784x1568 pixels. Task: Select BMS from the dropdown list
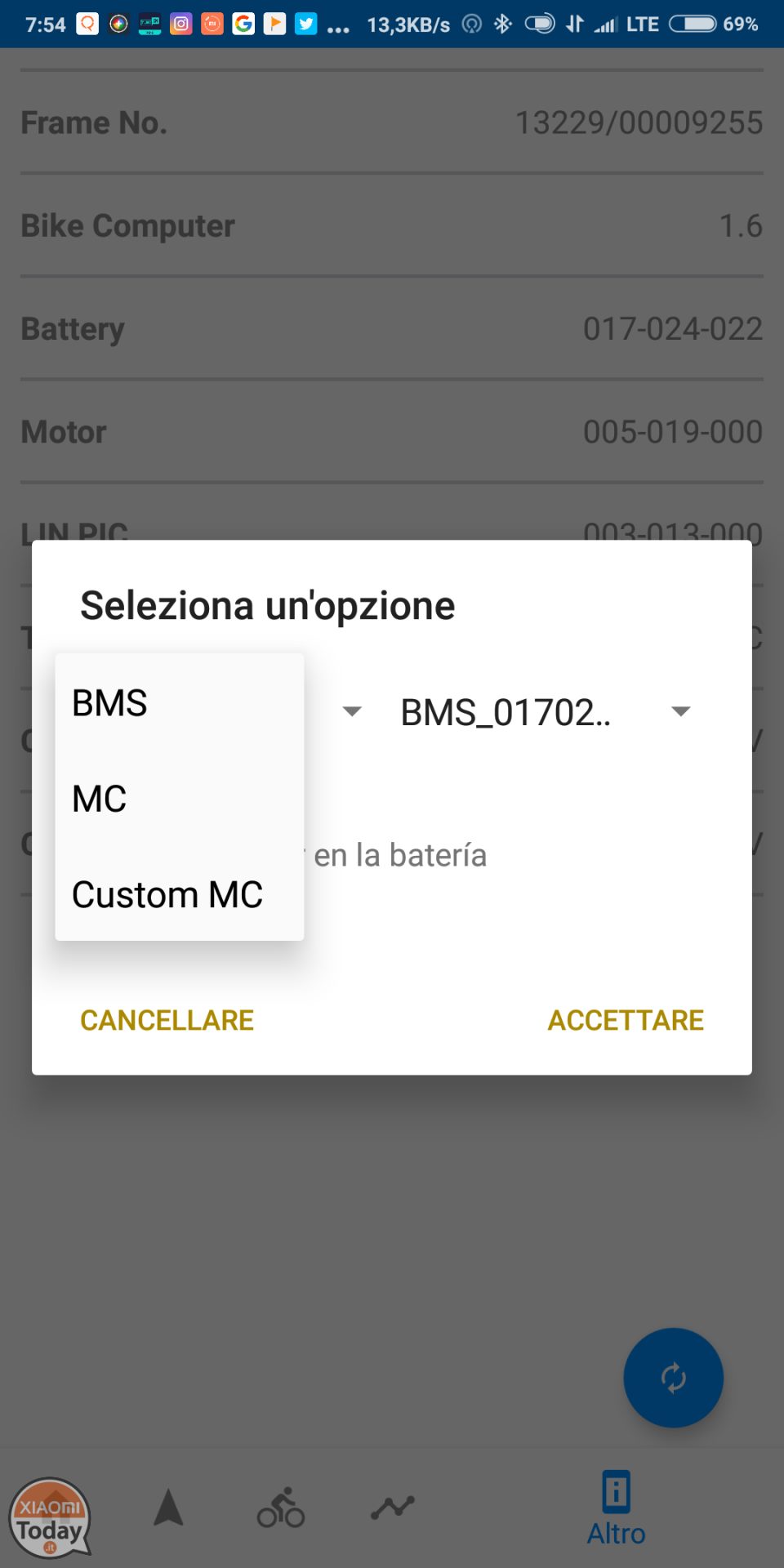(x=179, y=703)
